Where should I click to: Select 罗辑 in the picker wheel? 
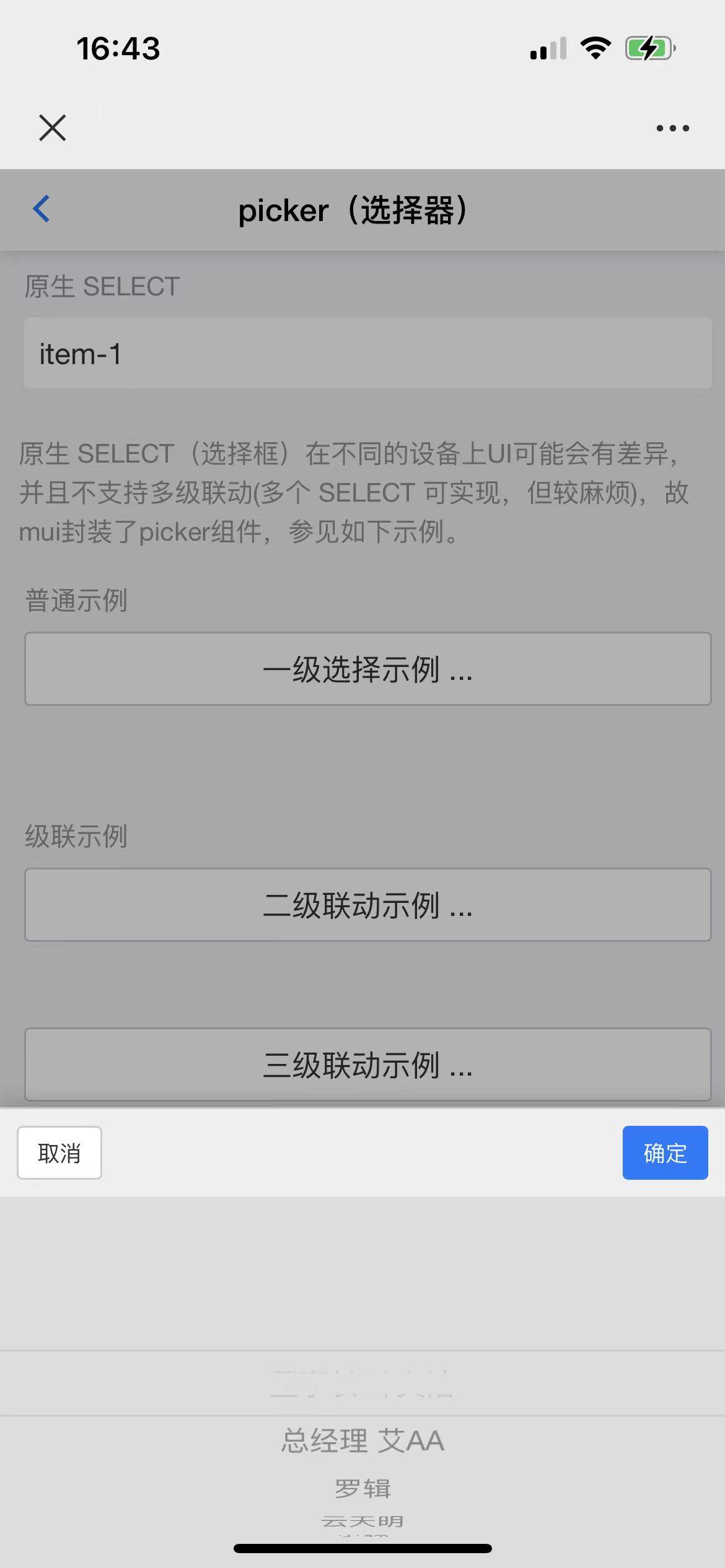[x=362, y=1488]
